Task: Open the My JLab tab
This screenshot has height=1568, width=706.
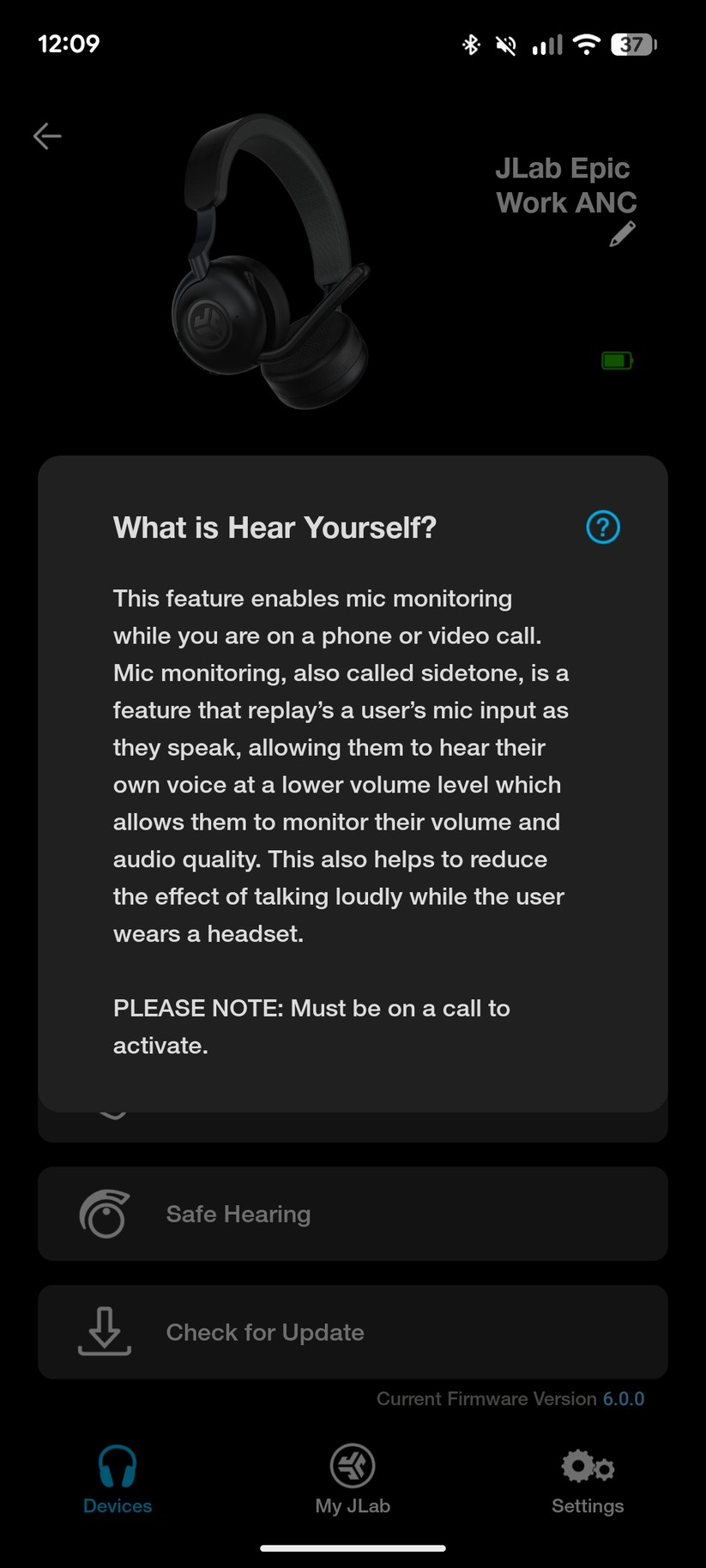Action: pyautogui.click(x=353, y=1480)
